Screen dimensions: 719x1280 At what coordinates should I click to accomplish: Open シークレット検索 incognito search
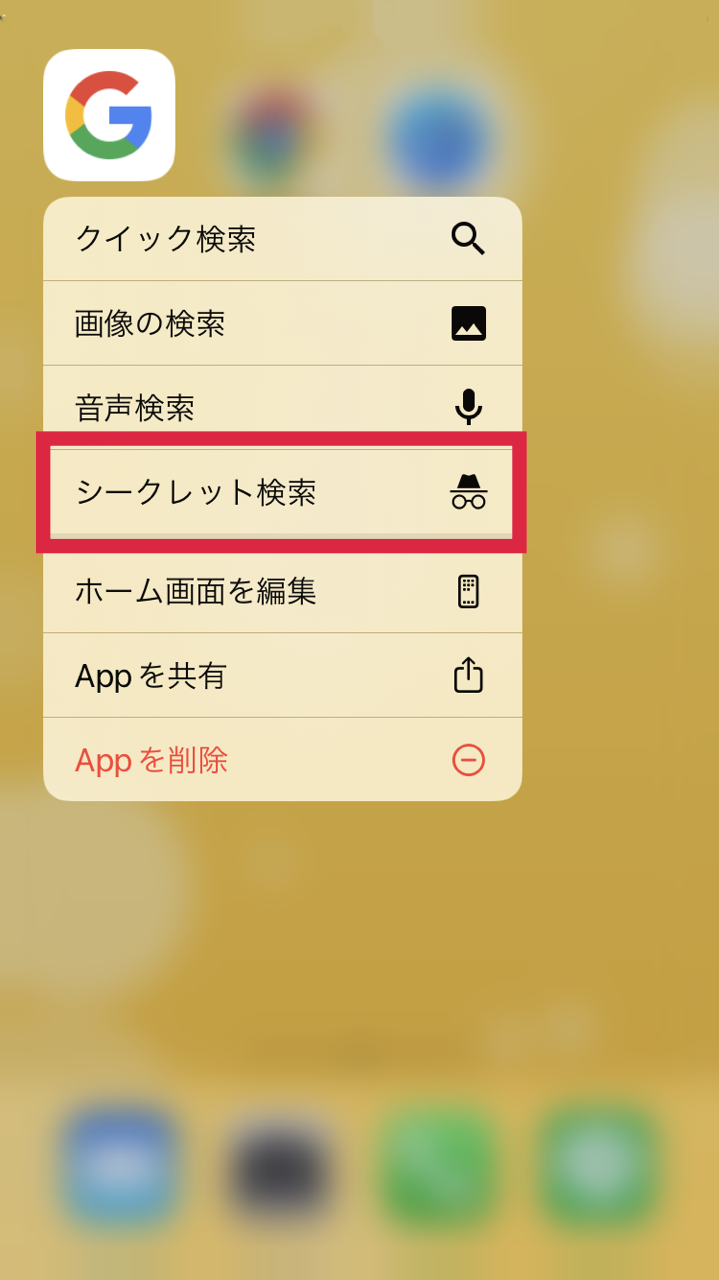click(x=280, y=492)
